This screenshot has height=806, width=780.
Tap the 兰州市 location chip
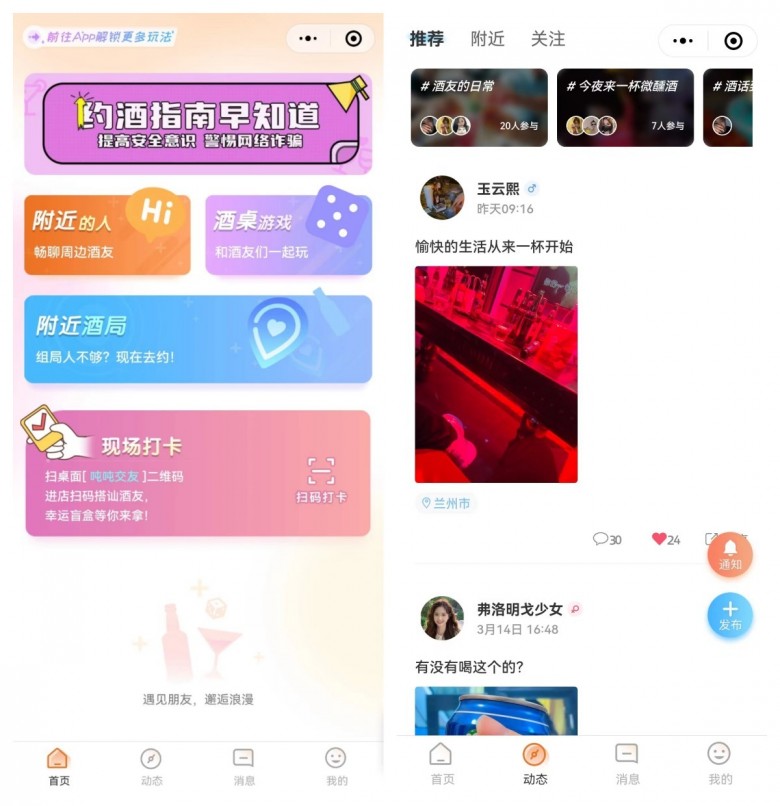(x=446, y=503)
